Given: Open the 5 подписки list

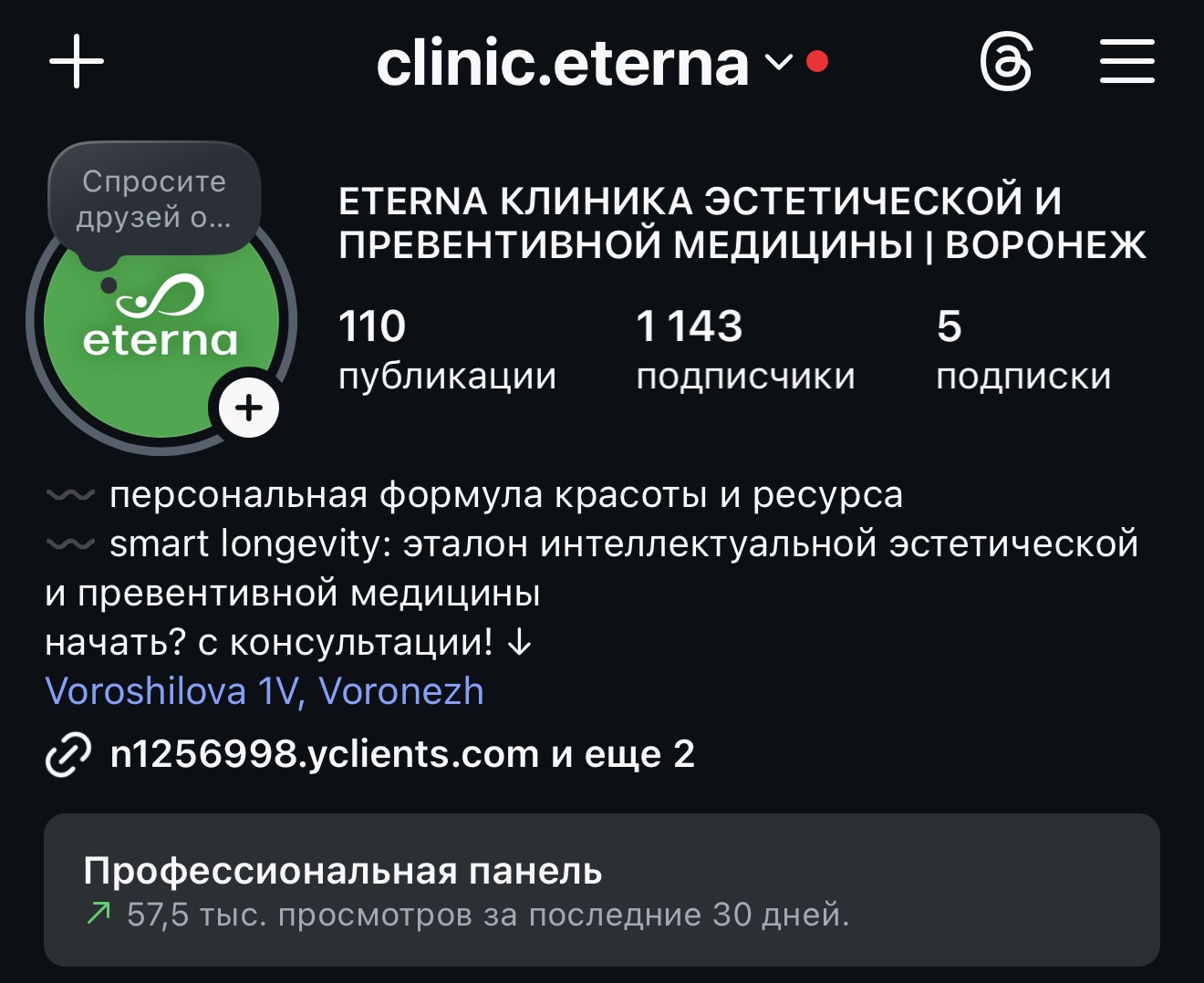Looking at the screenshot, I should [x=1022, y=349].
